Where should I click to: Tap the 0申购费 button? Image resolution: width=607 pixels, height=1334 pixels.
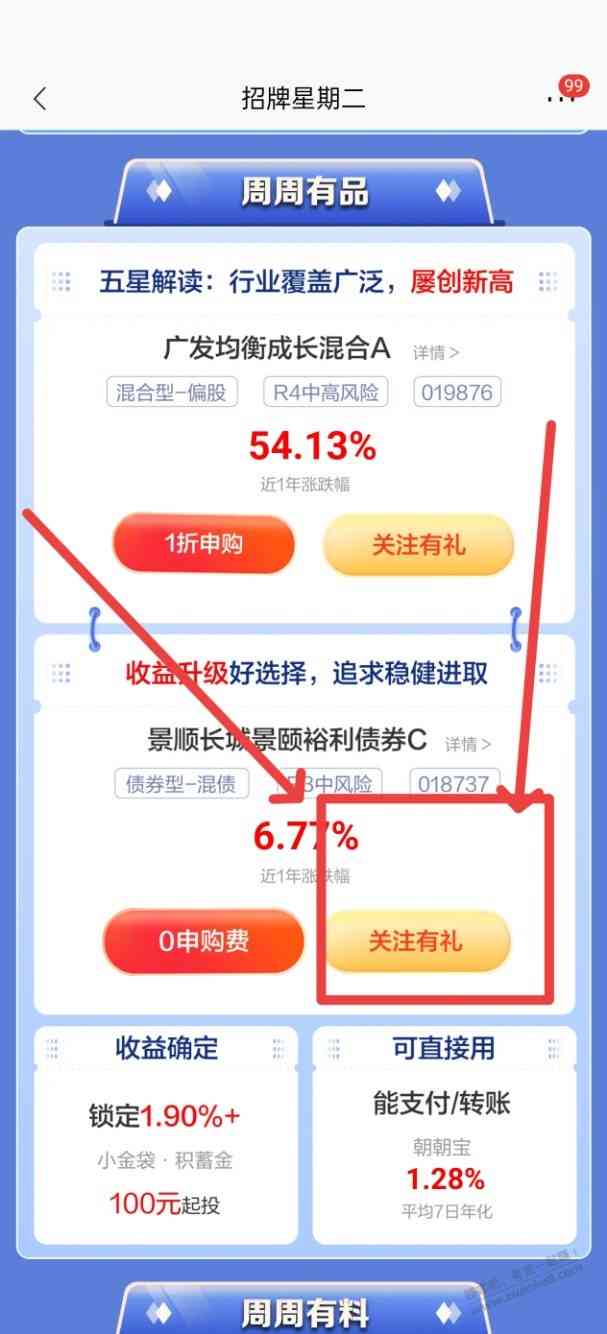tap(204, 941)
